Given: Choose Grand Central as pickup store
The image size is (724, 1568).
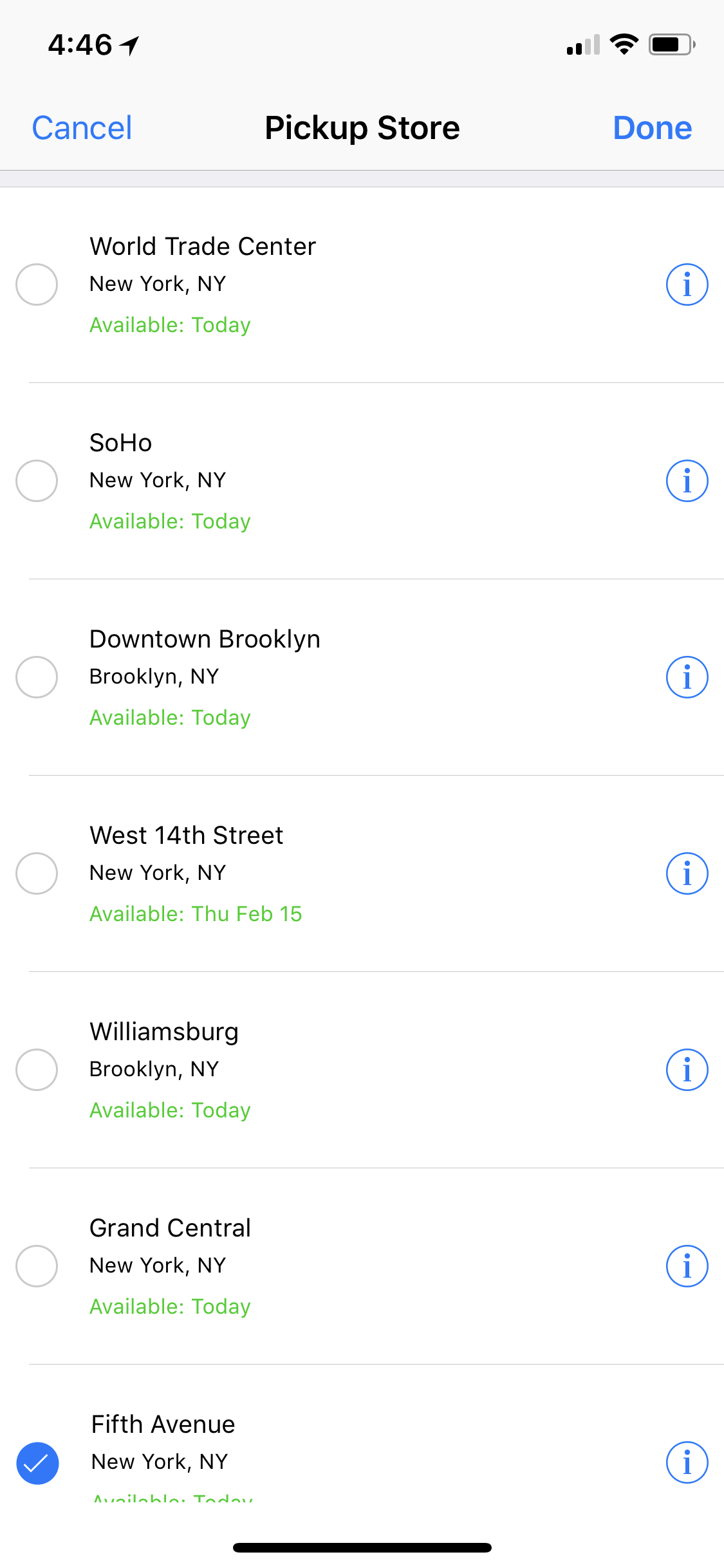Looking at the screenshot, I should point(37,1266).
